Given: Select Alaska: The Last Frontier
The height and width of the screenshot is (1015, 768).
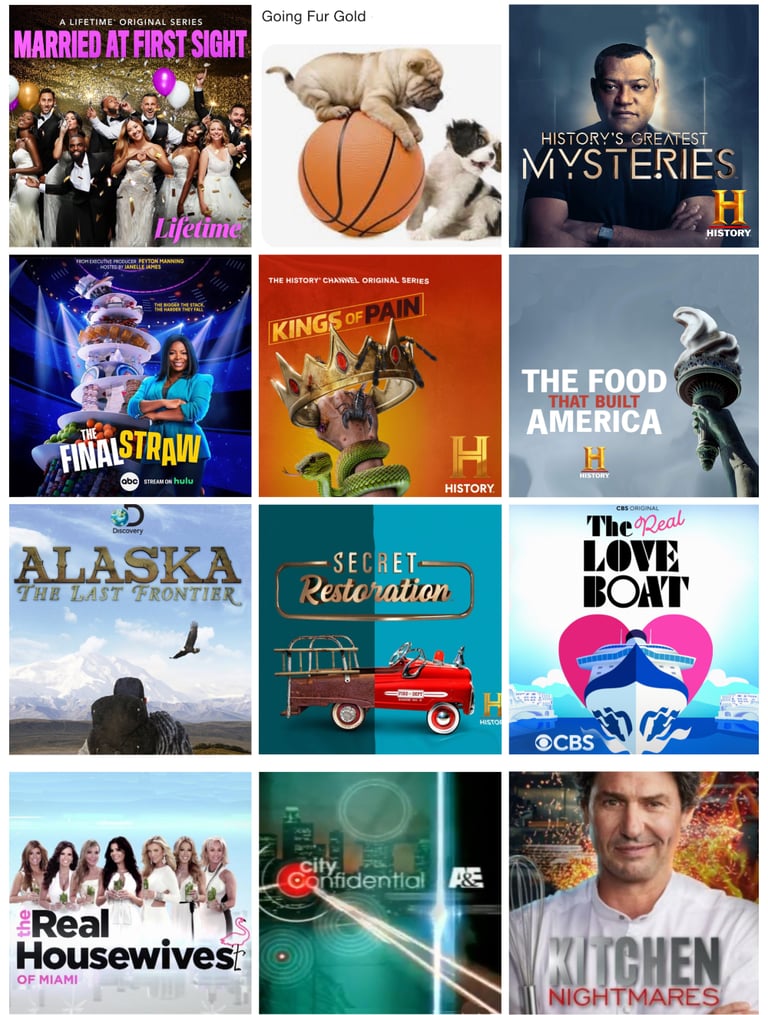Looking at the screenshot, I should coord(130,629).
